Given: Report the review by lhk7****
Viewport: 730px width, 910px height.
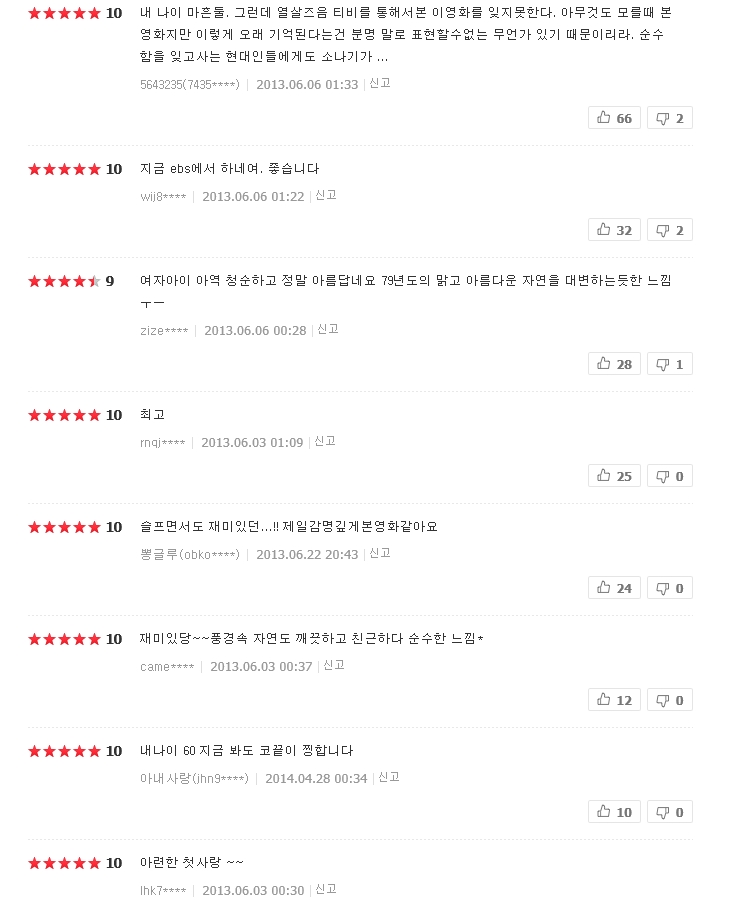Looking at the screenshot, I should pos(326,889).
